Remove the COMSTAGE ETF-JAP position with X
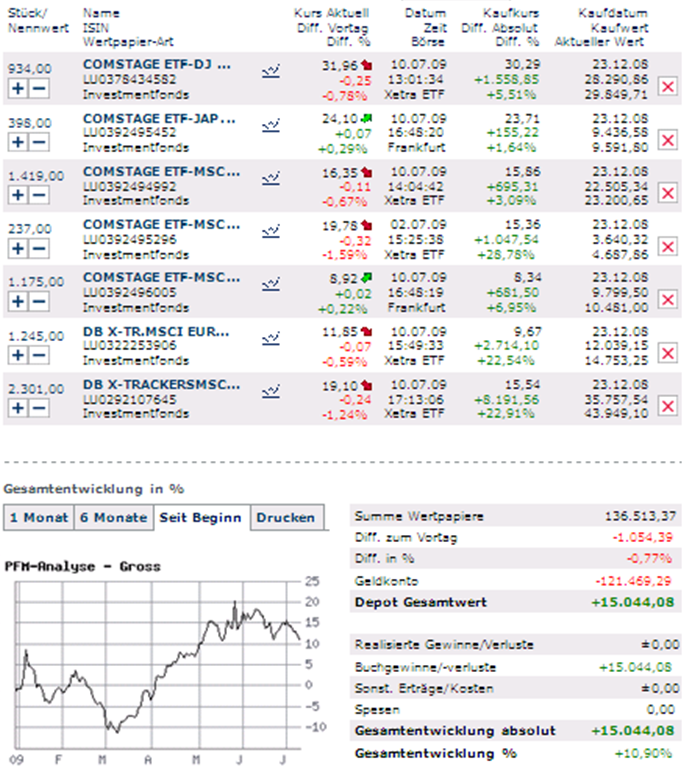Viewport: 682px width, 769px height. (x=668, y=142)
